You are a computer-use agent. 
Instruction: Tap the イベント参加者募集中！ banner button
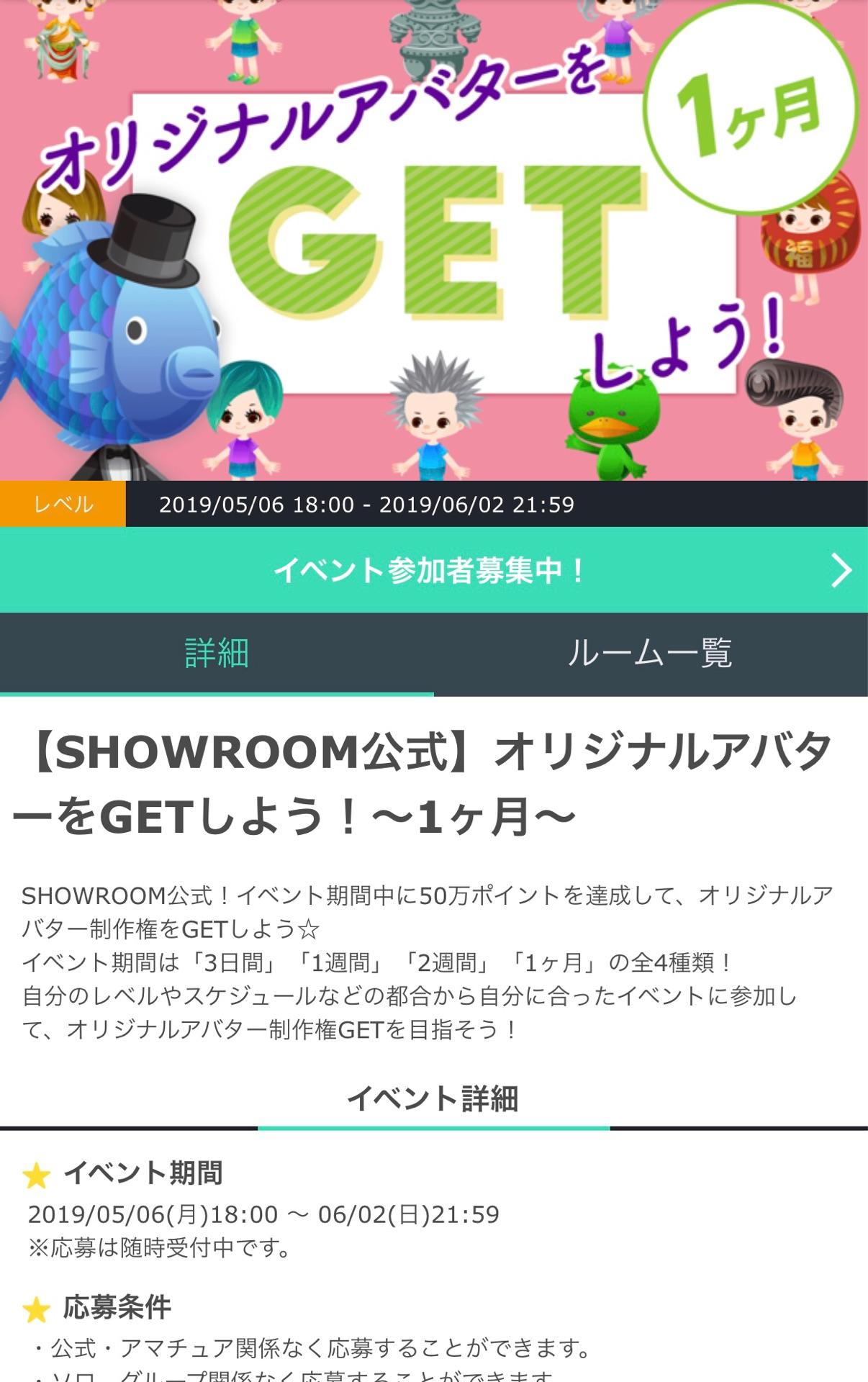(x=433, y=570)
